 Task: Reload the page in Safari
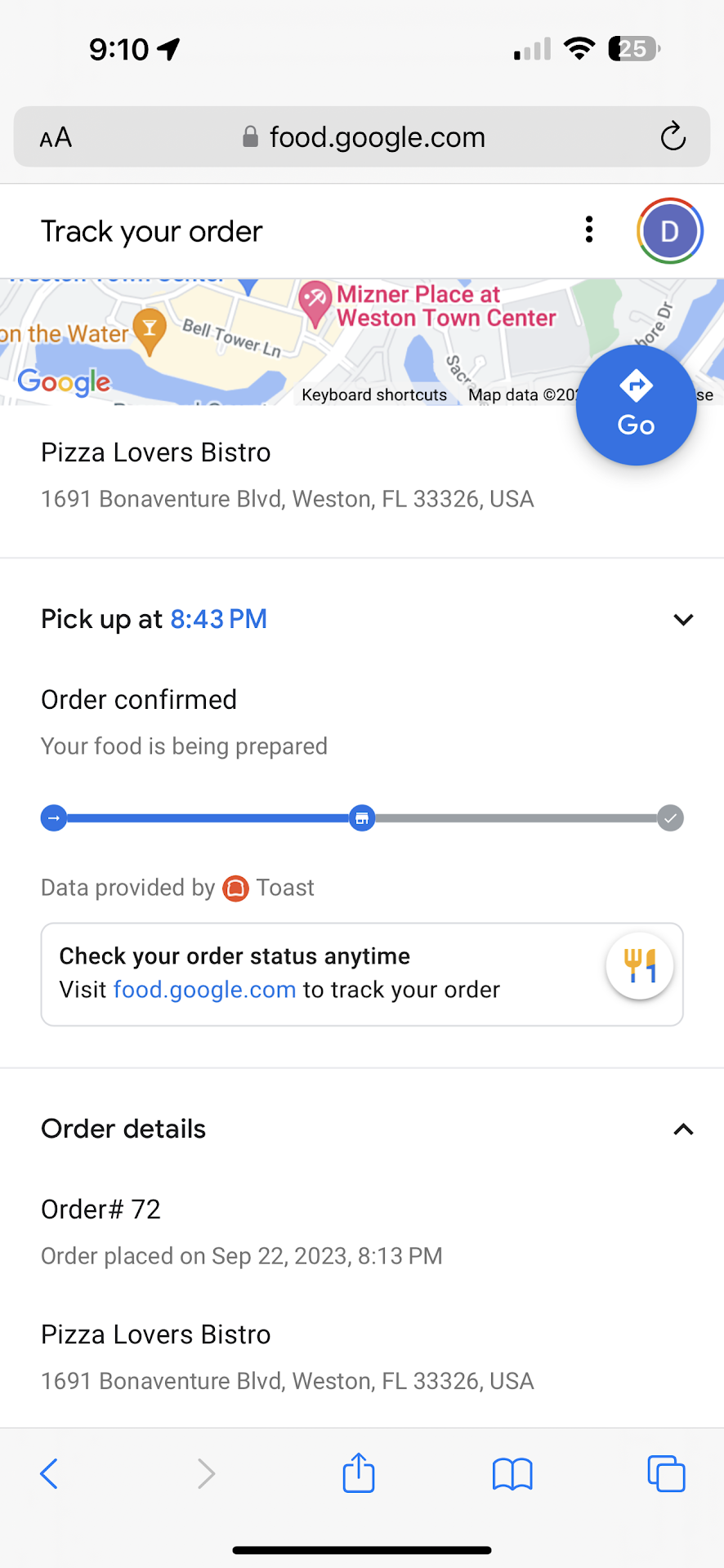(673, 136)
